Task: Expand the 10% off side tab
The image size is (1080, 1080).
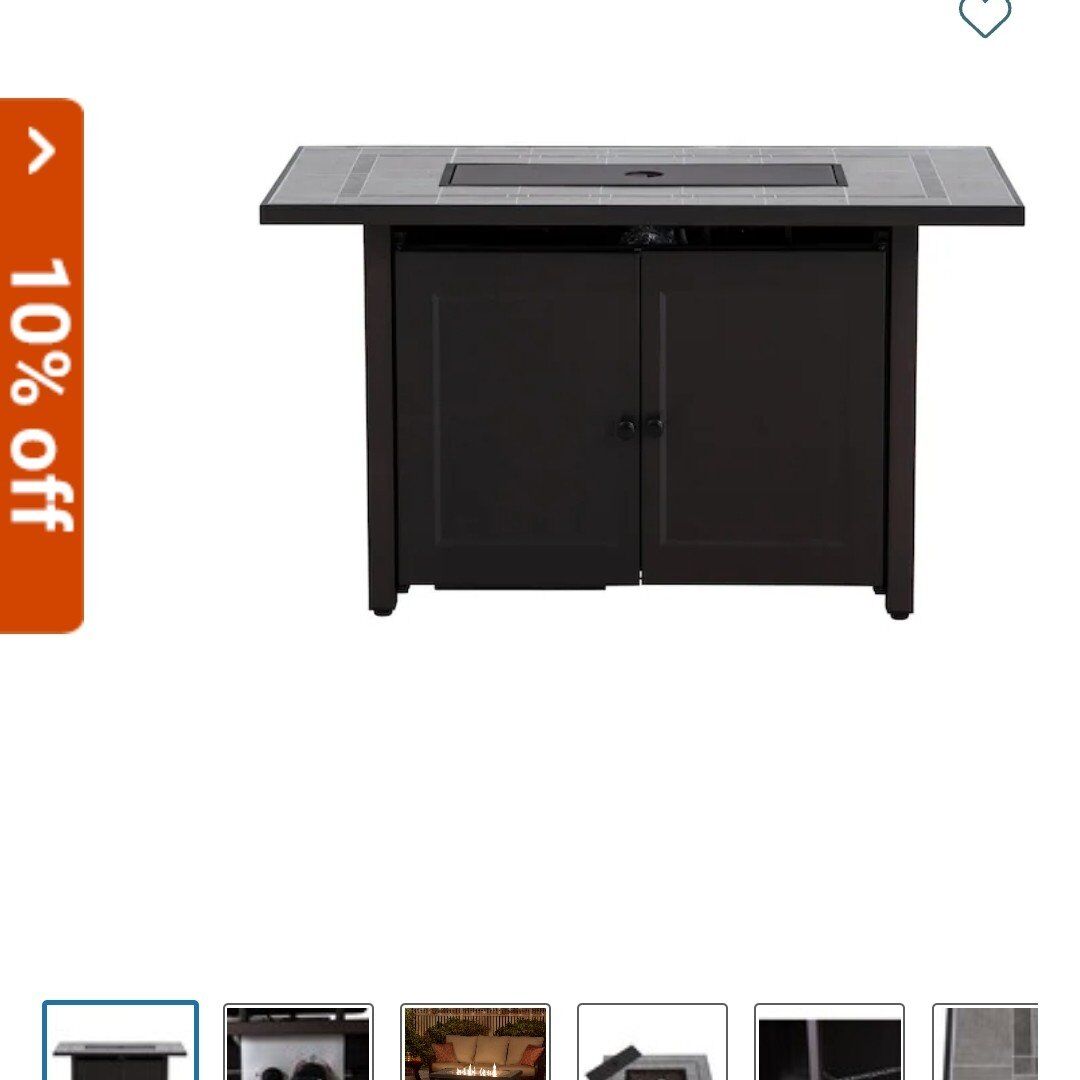Action: point(41,365)
